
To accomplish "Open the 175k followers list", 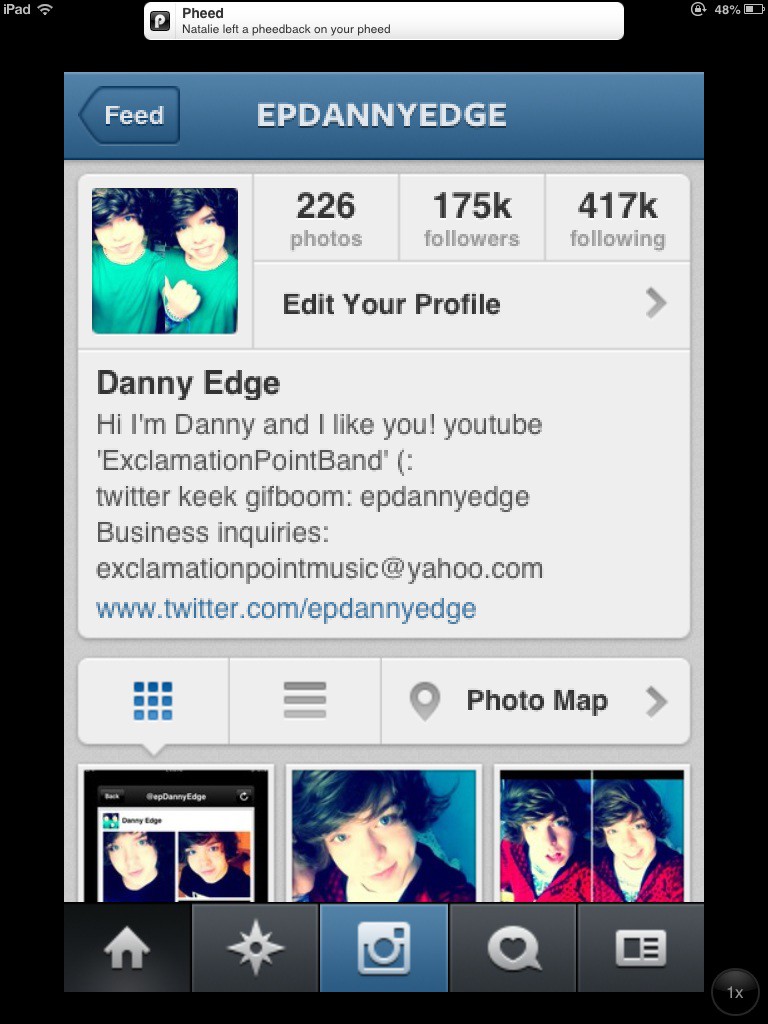I will [x=471, y=219].
